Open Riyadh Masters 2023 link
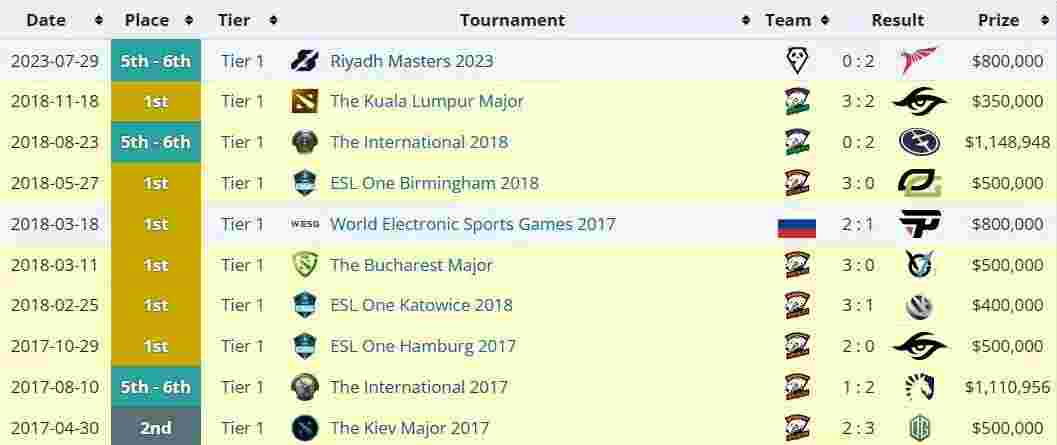This screenshot has width=1057, height=445. [x=411, y=61]
